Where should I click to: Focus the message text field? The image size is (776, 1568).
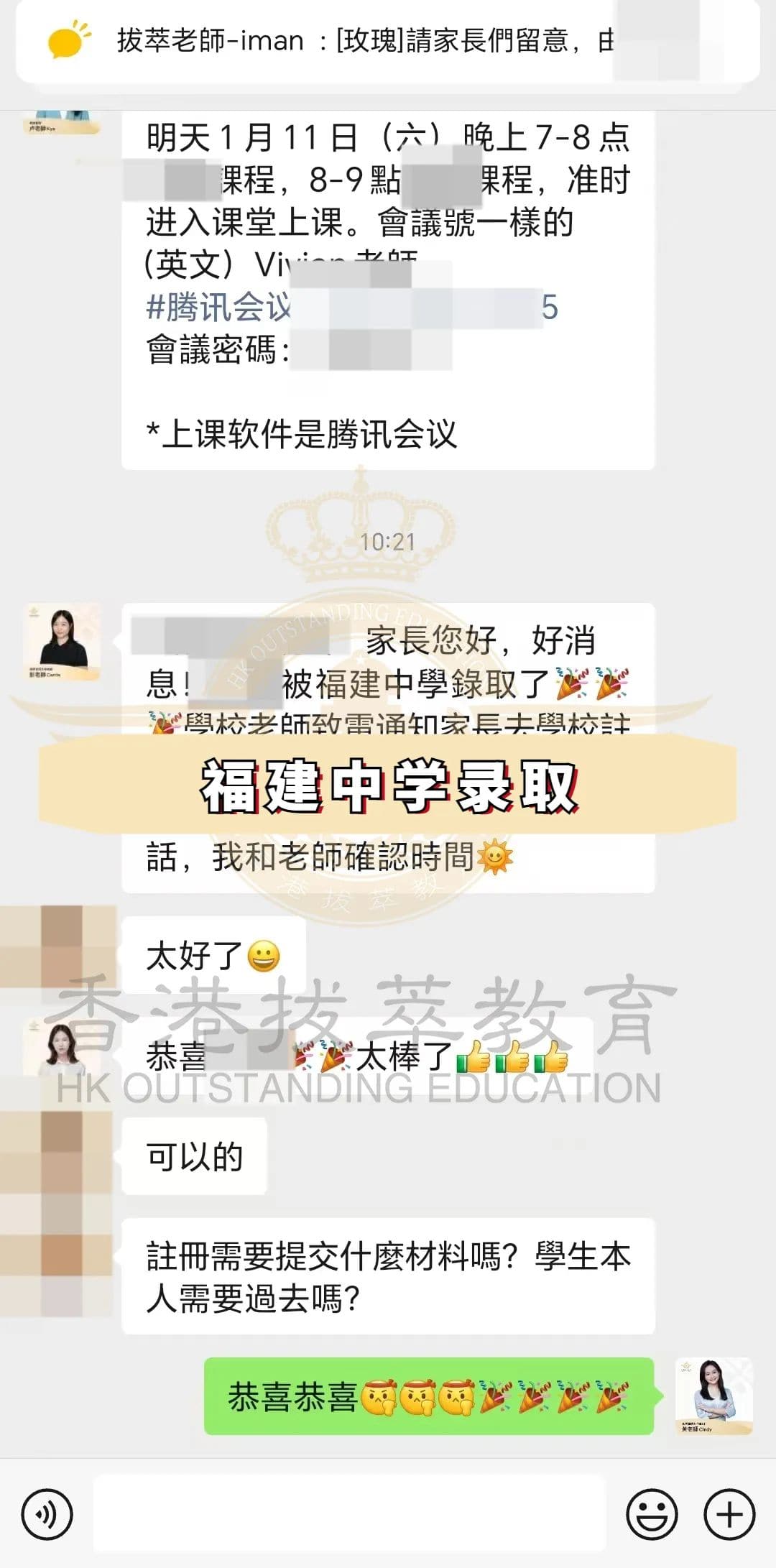pyautogui.click(x=349, y=1513)
